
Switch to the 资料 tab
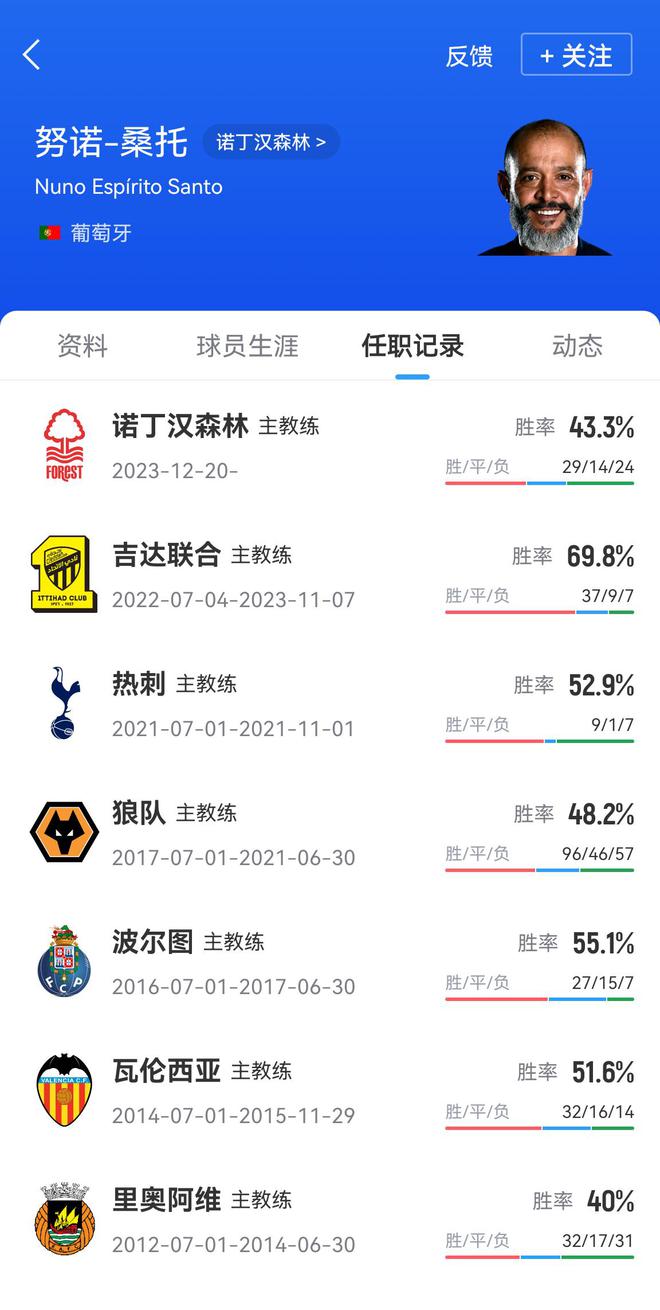[x=82, y=346]
